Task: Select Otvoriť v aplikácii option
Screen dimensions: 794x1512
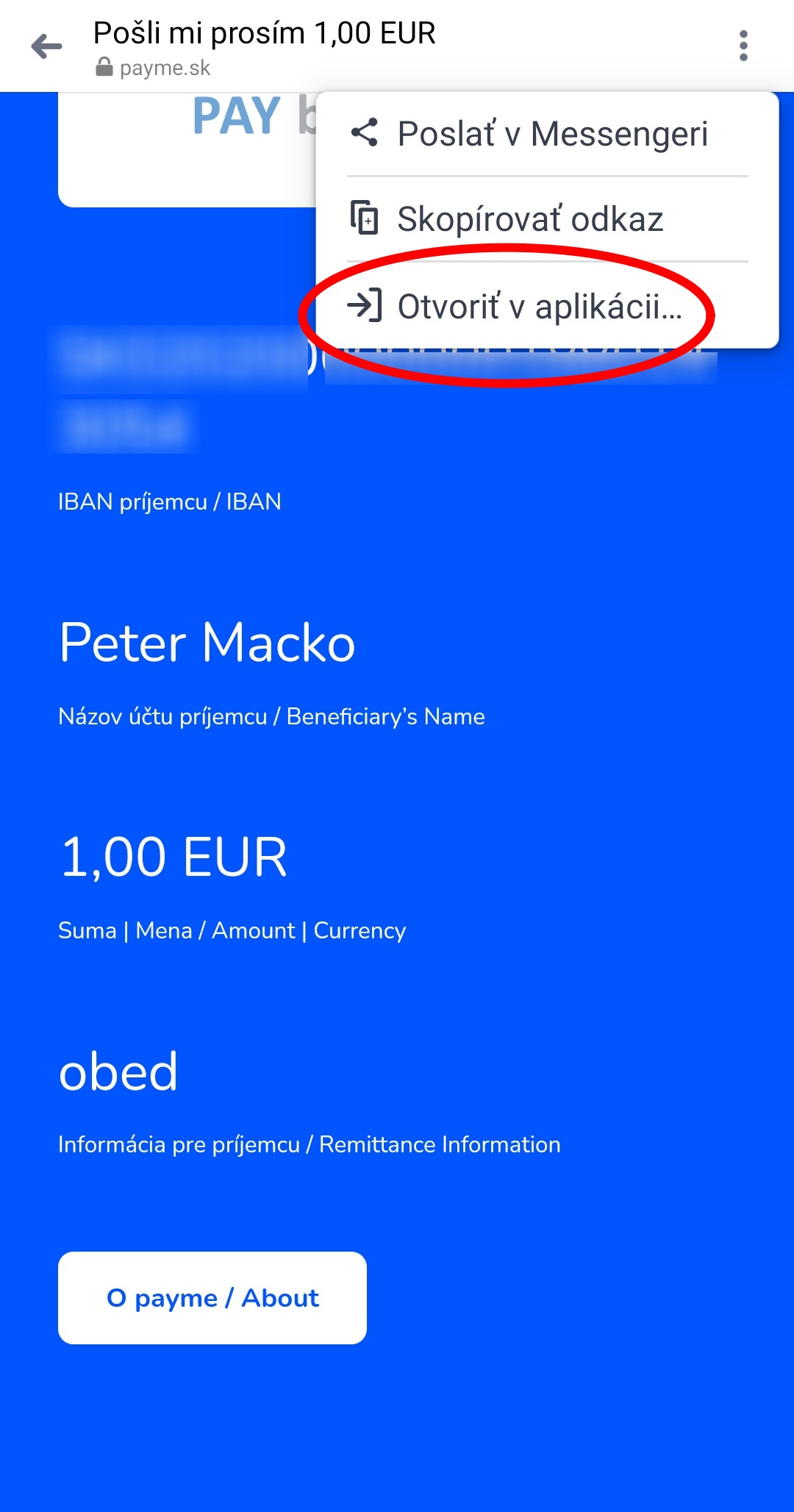Action: [540, 306]
